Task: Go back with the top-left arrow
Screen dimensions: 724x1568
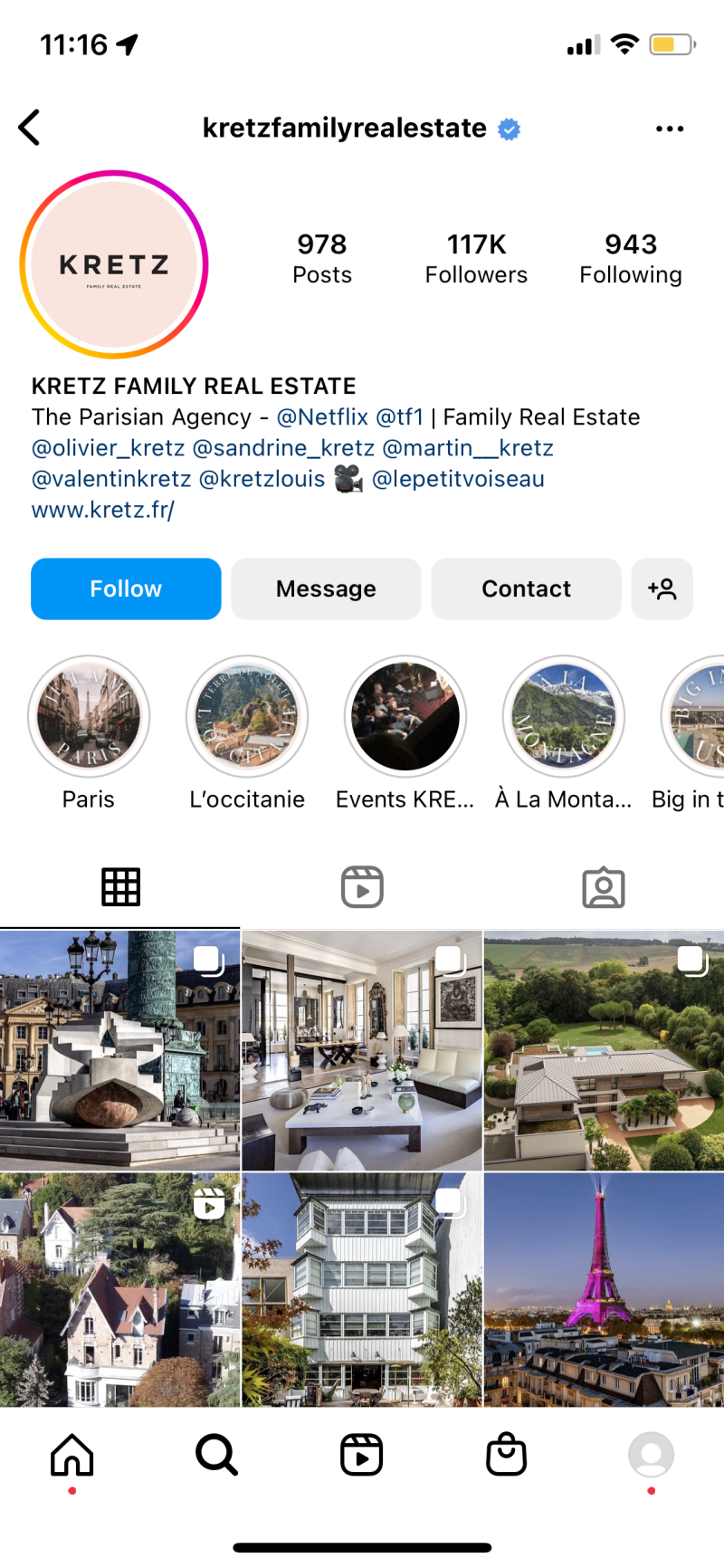Action: tap(30, 128)
